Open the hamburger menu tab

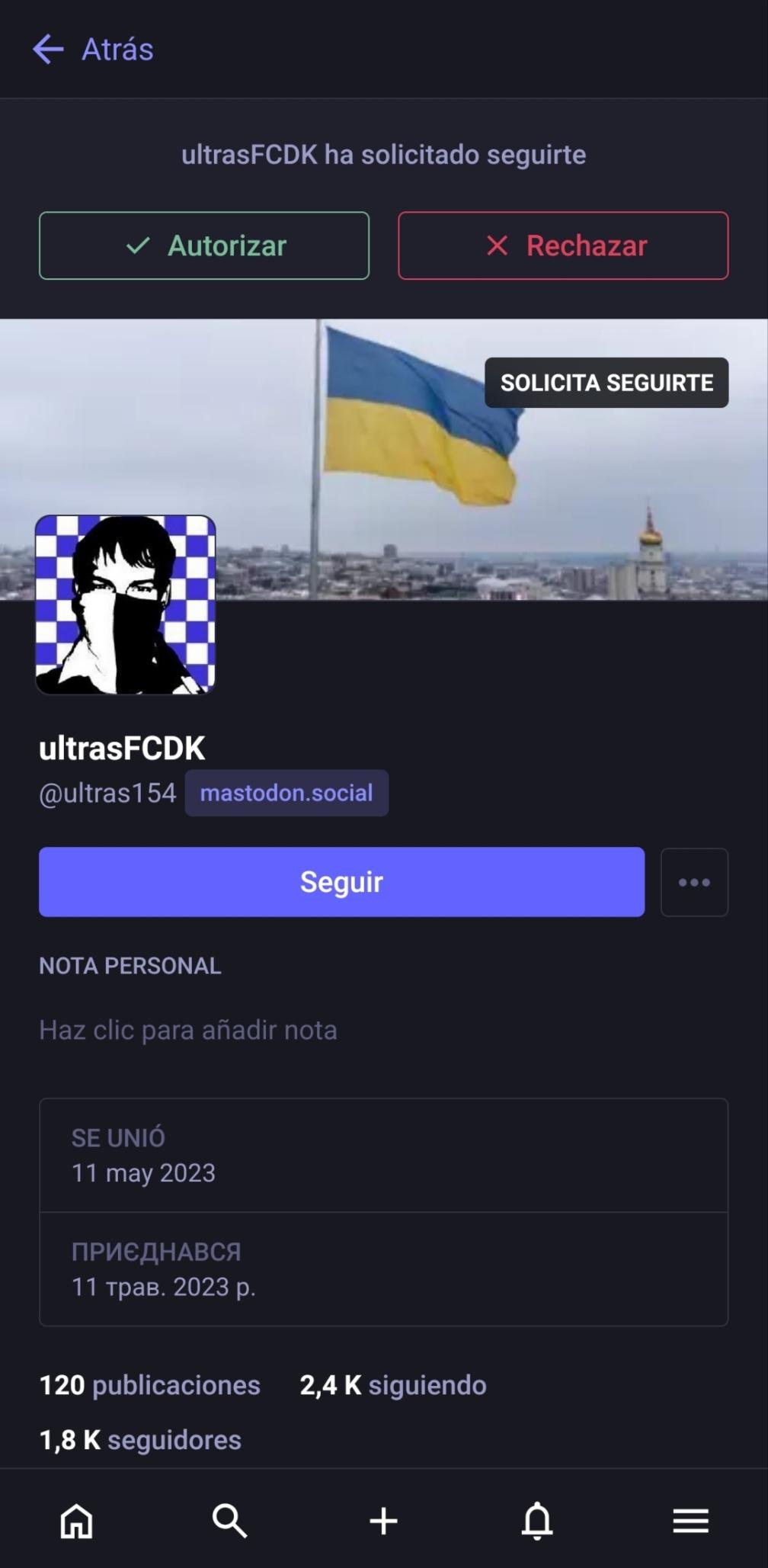coord(690,1521)
